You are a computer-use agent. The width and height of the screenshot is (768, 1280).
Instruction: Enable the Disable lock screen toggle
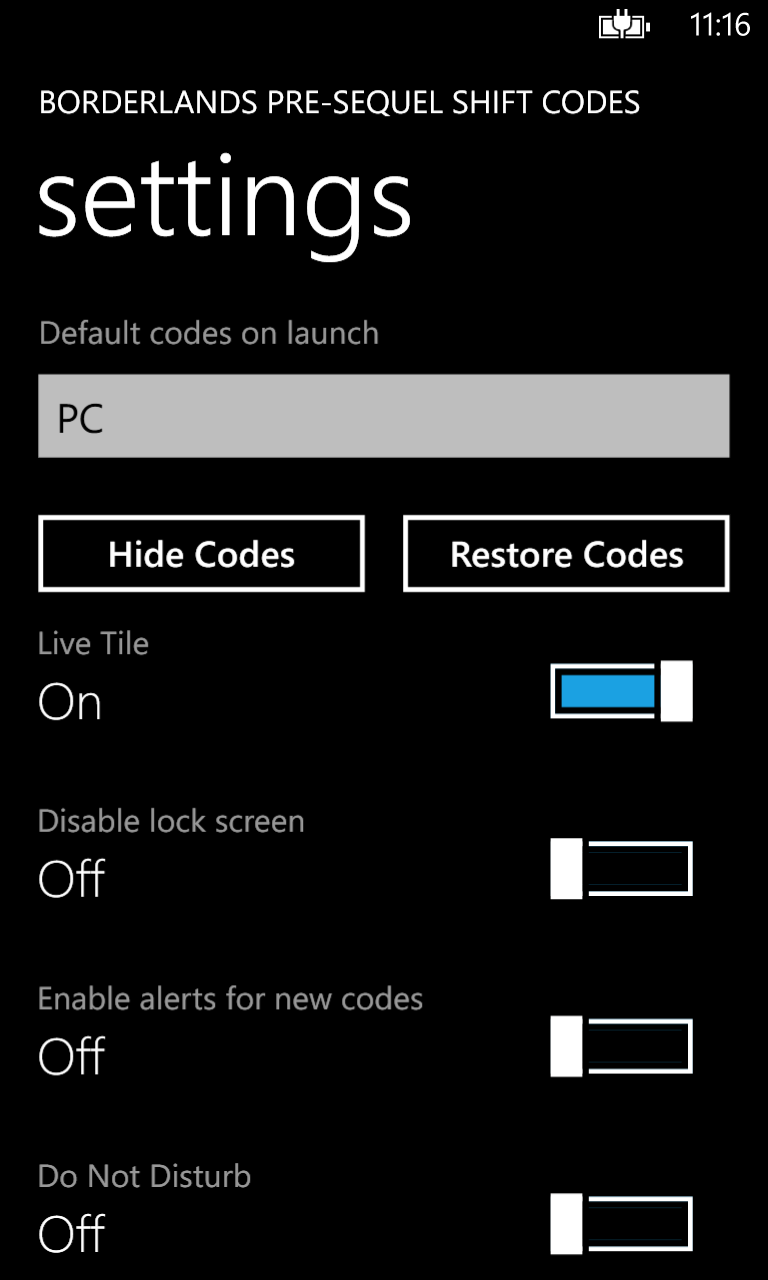coord(621,869)
